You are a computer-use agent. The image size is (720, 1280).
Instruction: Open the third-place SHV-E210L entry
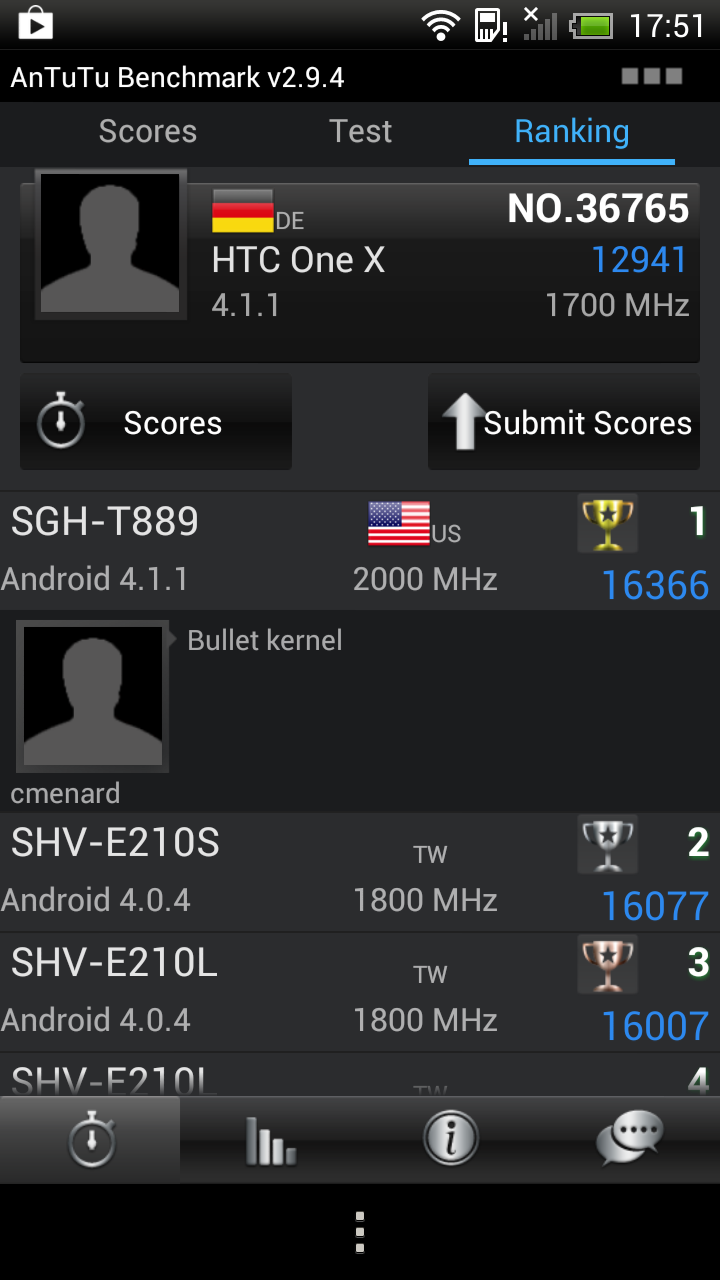coord(360,992)
